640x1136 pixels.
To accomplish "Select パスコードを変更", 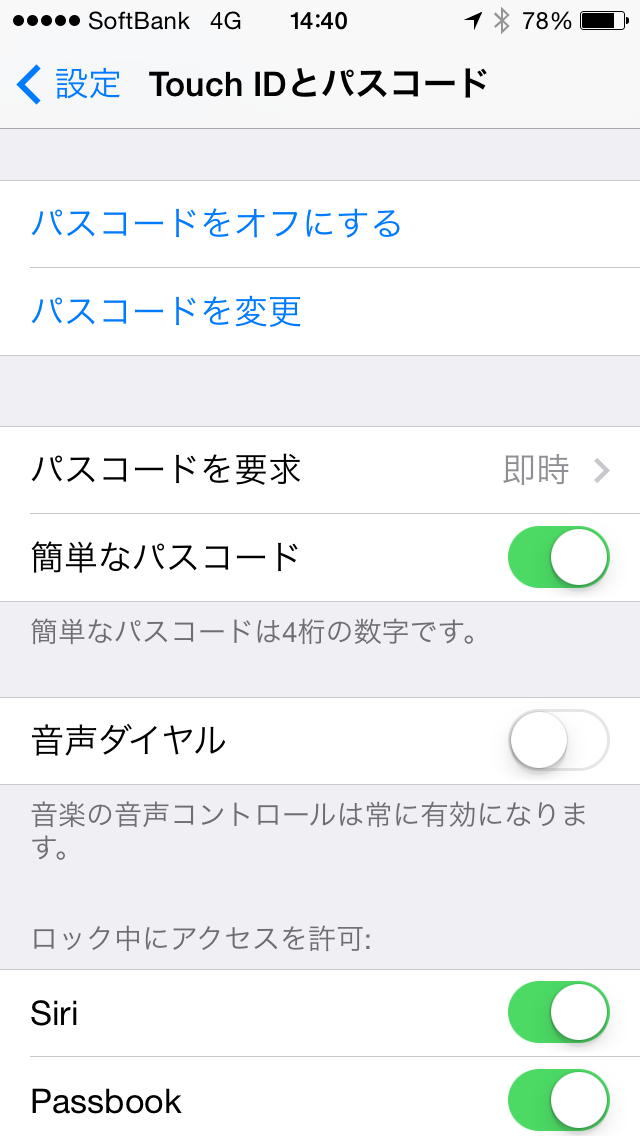I will coord(166,311).
